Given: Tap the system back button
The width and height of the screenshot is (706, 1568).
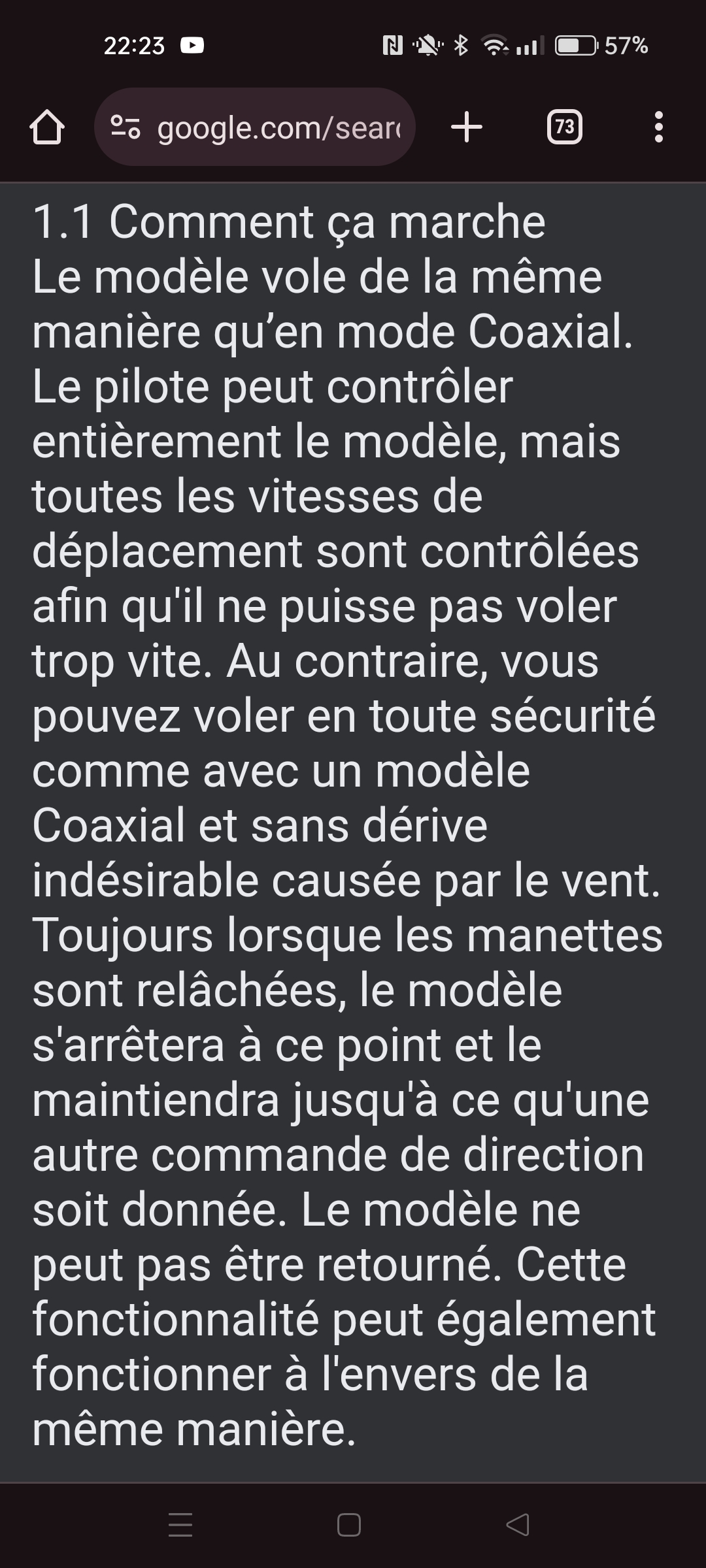Looking at the screenshot, I should click(x=518, y=1525).
